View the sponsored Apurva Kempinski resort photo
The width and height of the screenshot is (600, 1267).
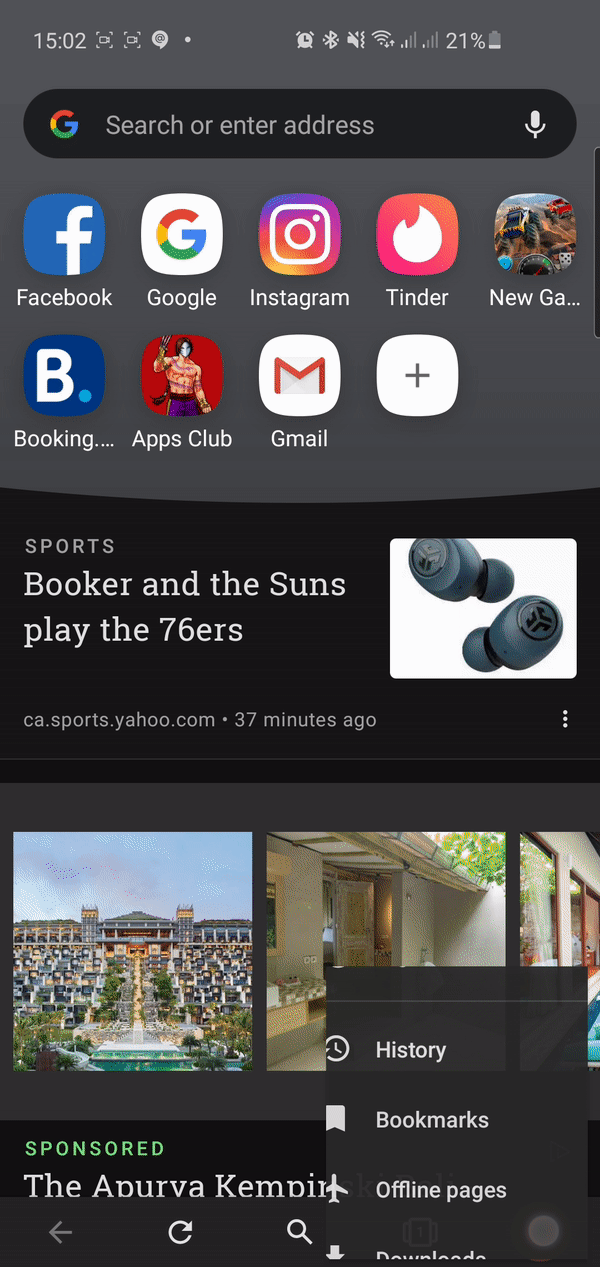coord(132,951)
